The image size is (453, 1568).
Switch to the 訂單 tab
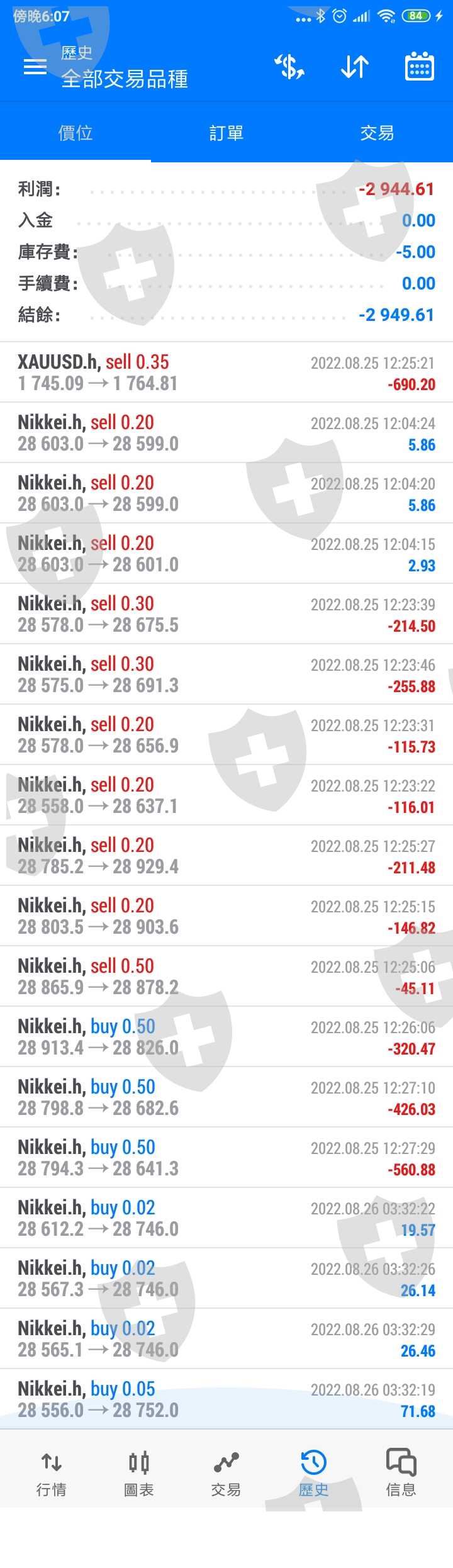pos(226,133)
